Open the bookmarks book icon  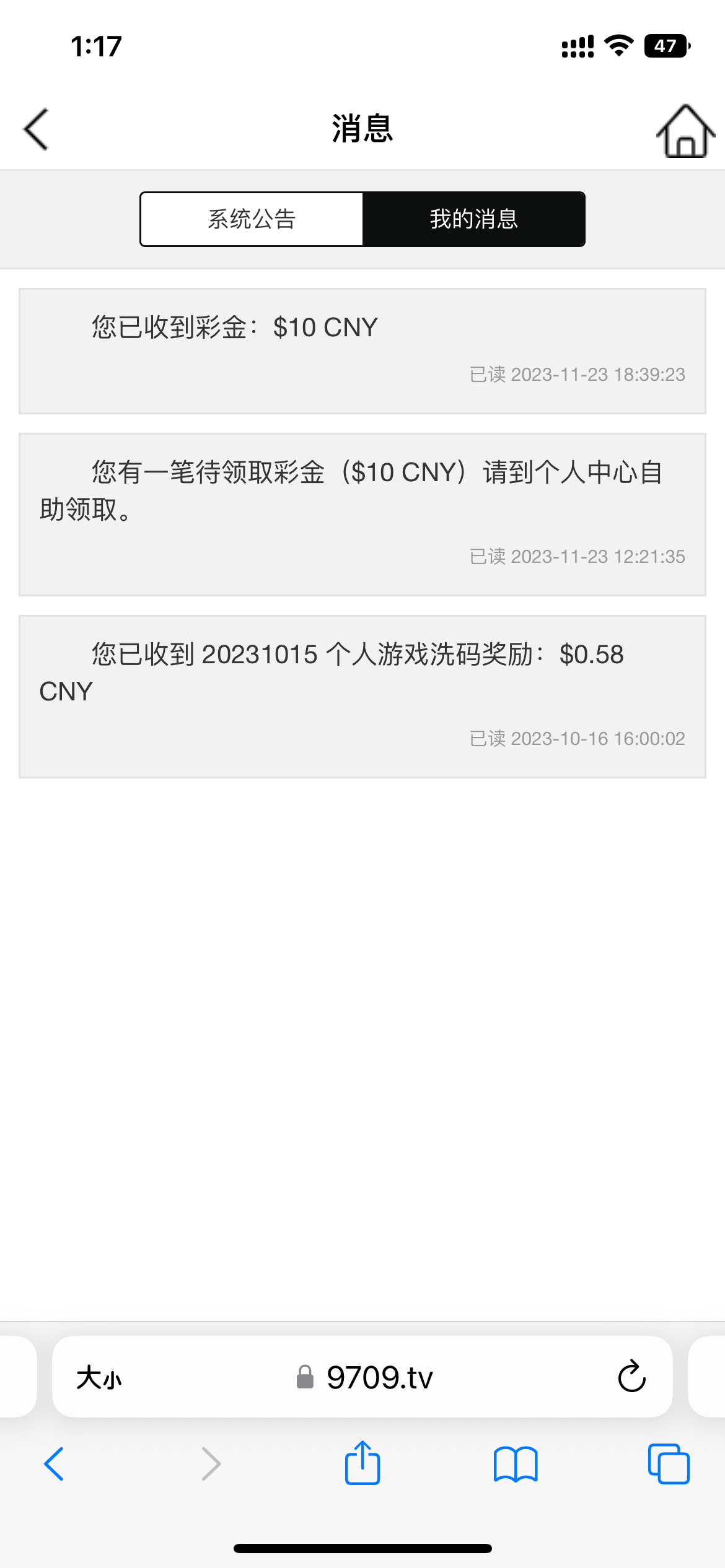516,1464
